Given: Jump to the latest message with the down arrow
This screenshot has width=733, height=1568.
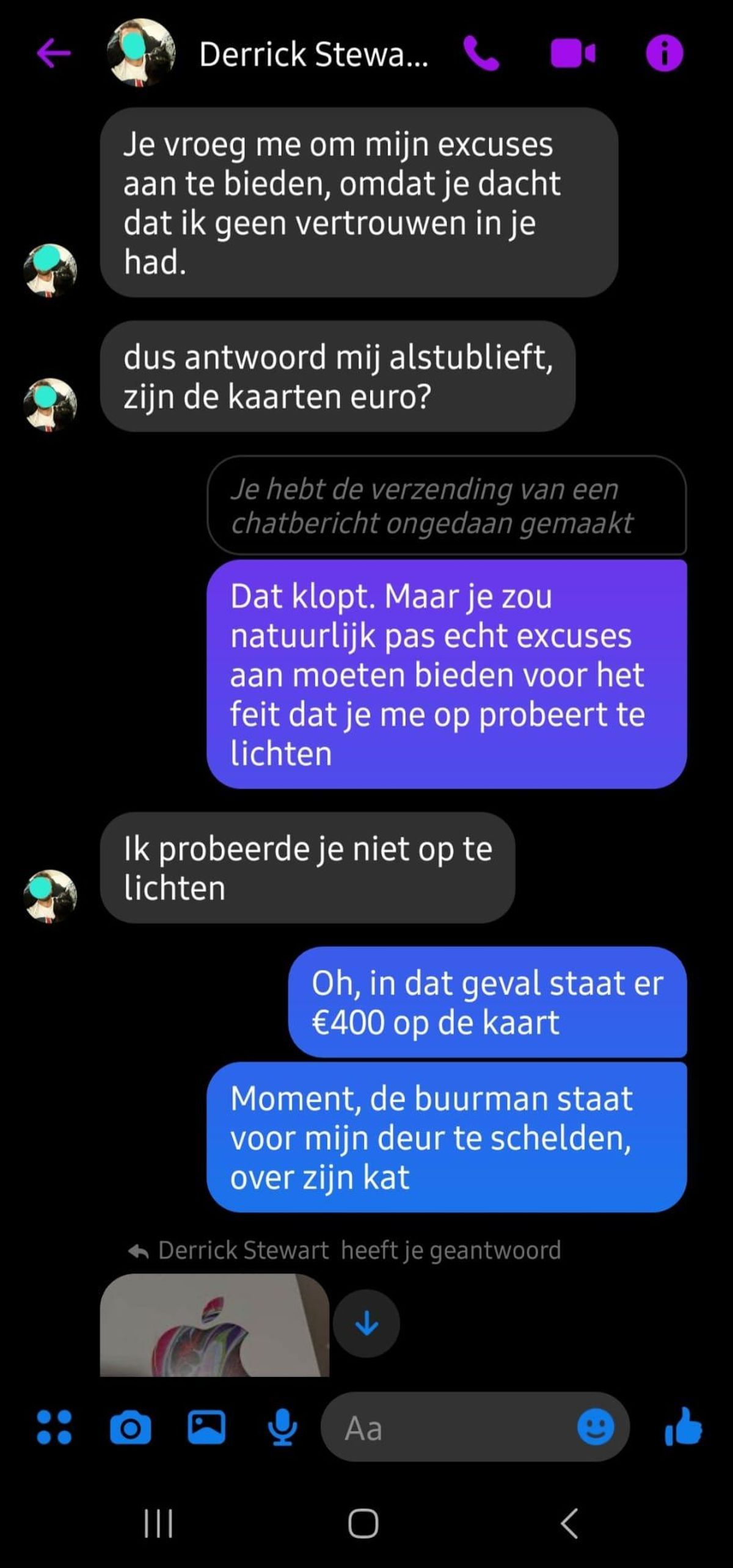Looking at the screenshot, I should tap(366, 1323).
